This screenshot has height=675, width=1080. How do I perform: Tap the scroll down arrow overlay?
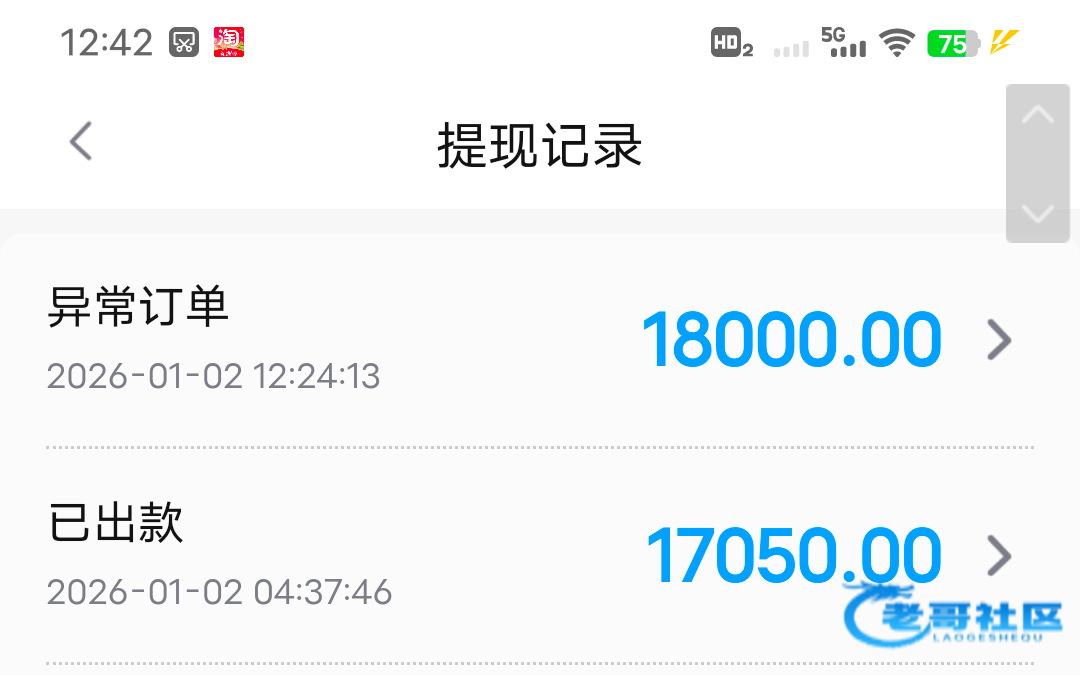click(x=1038, y=213)
